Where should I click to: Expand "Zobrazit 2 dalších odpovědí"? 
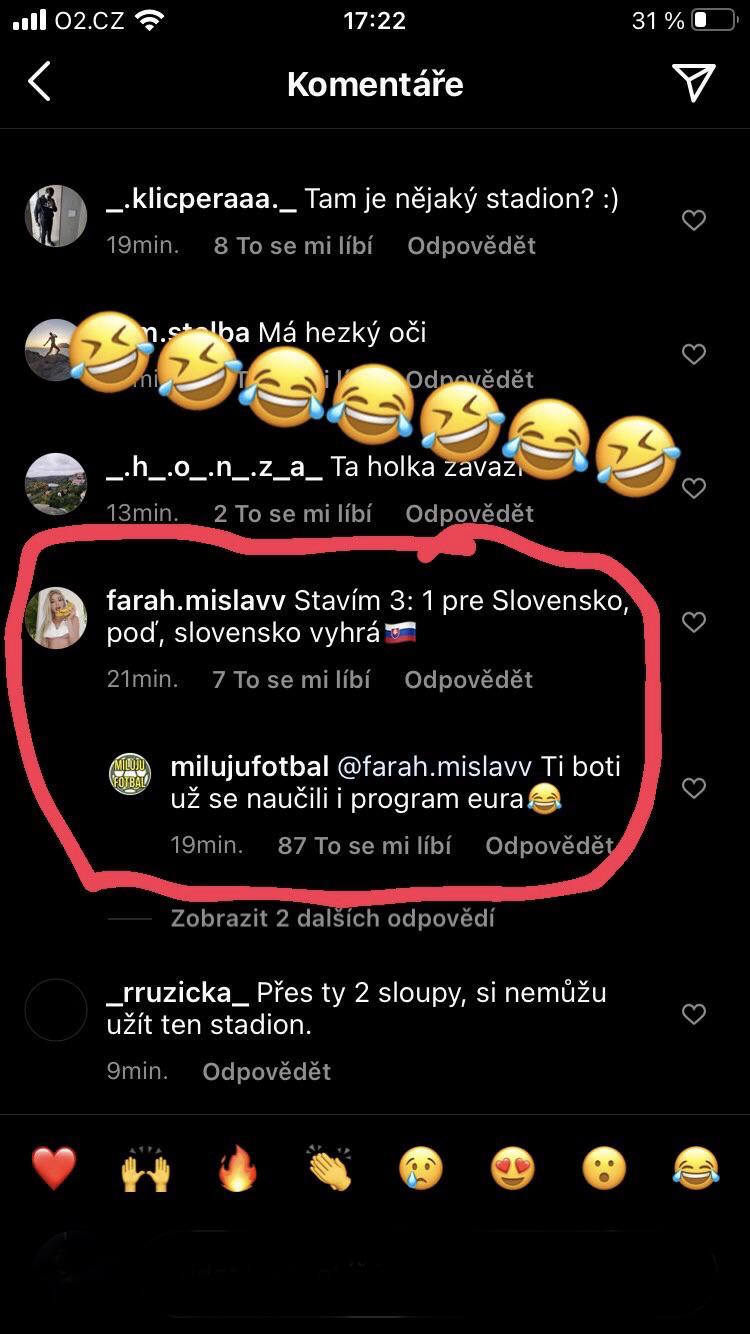(332, 918)
